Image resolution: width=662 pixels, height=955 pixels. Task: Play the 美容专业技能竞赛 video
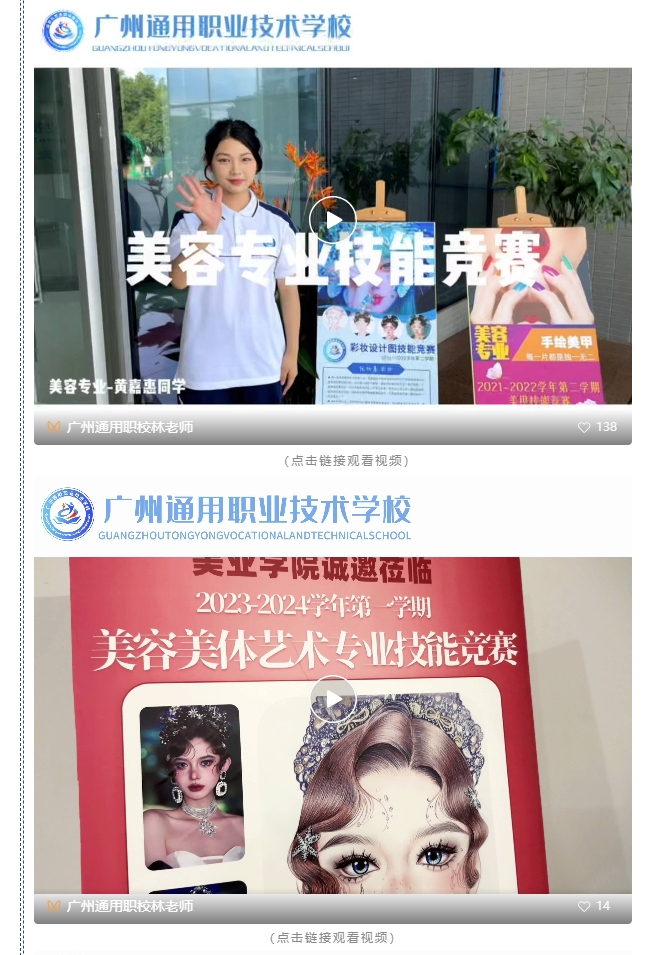pyautogui.click(x=332, y=220)
